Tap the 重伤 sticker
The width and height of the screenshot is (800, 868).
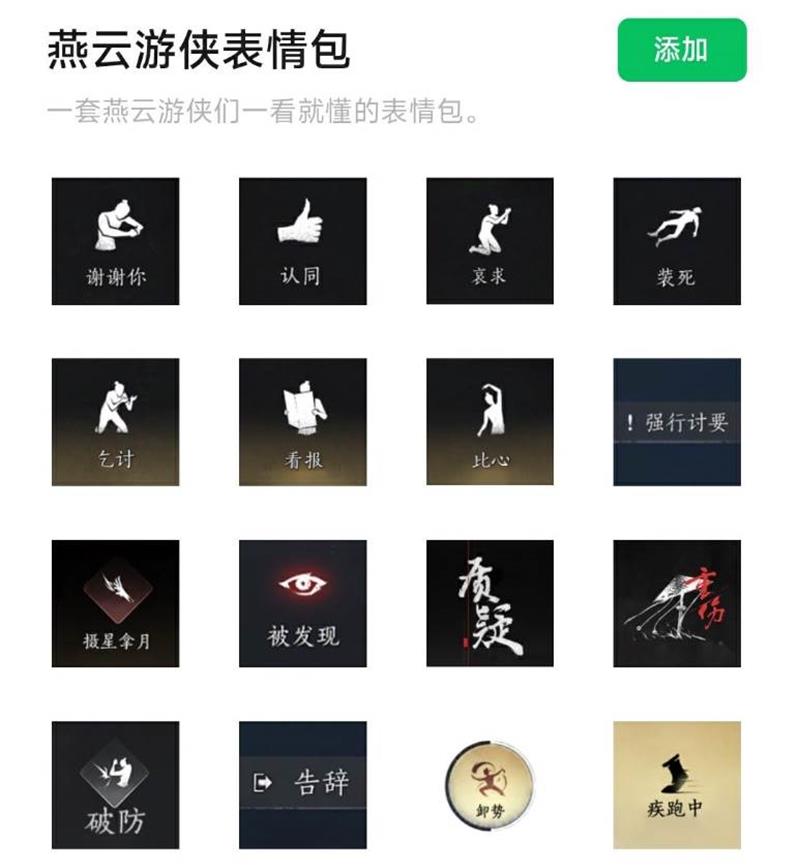676,603
